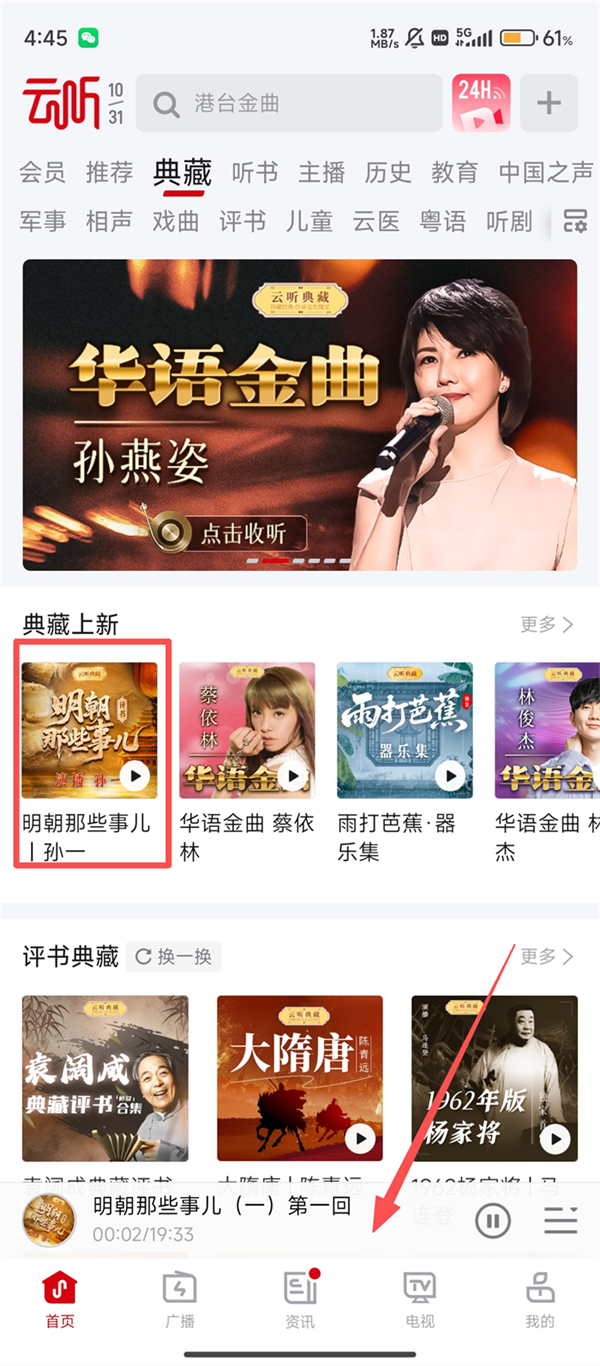Go to the 中国之声 tab
This screenshot has height=1366, width=600.
[545, 172]
